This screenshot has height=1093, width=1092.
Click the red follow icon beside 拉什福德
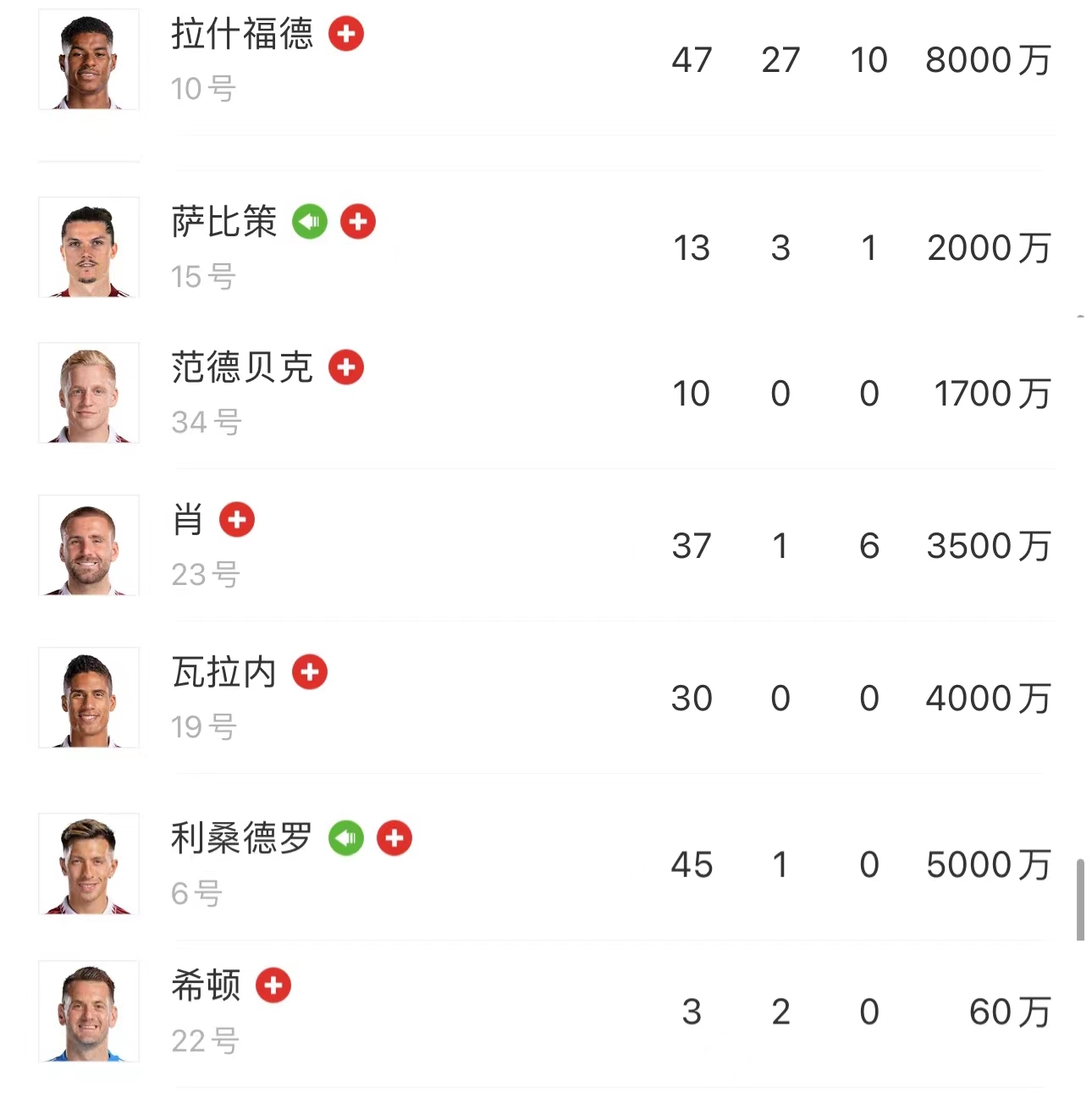346,34
